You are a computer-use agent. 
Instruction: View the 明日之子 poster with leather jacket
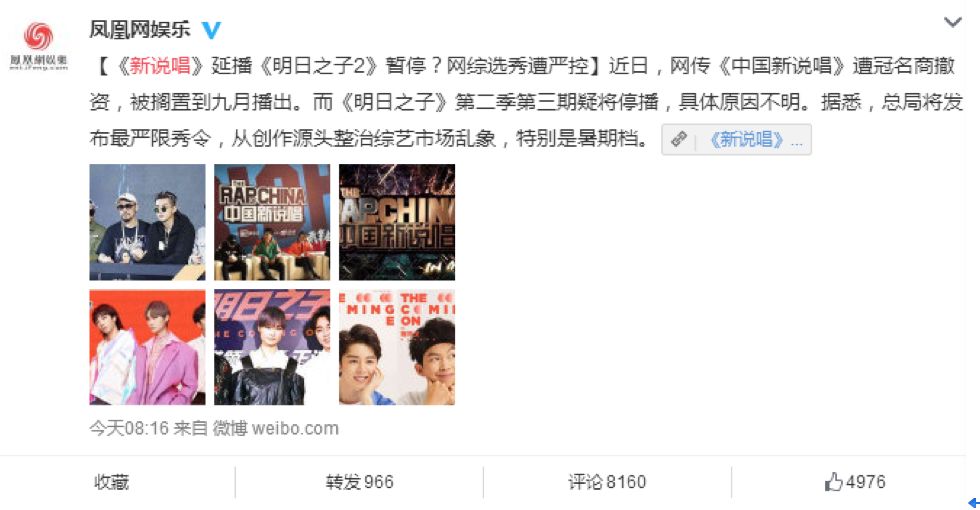click(x=272, y=347)
